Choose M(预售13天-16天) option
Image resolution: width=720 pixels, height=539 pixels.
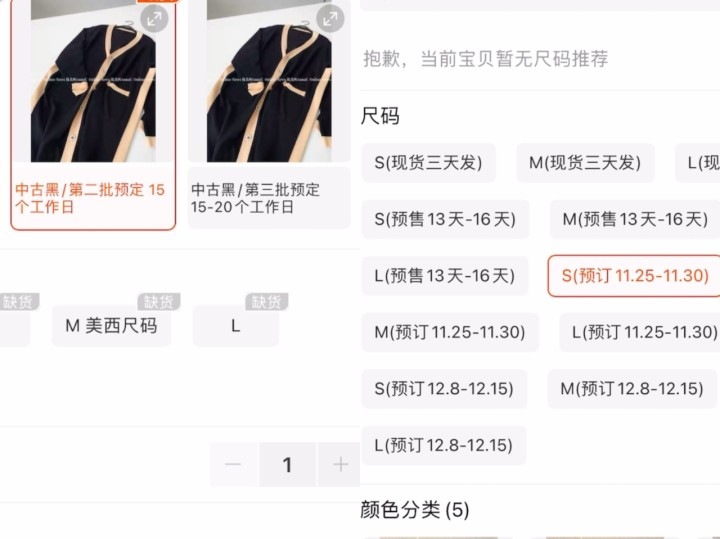[634, 219]
